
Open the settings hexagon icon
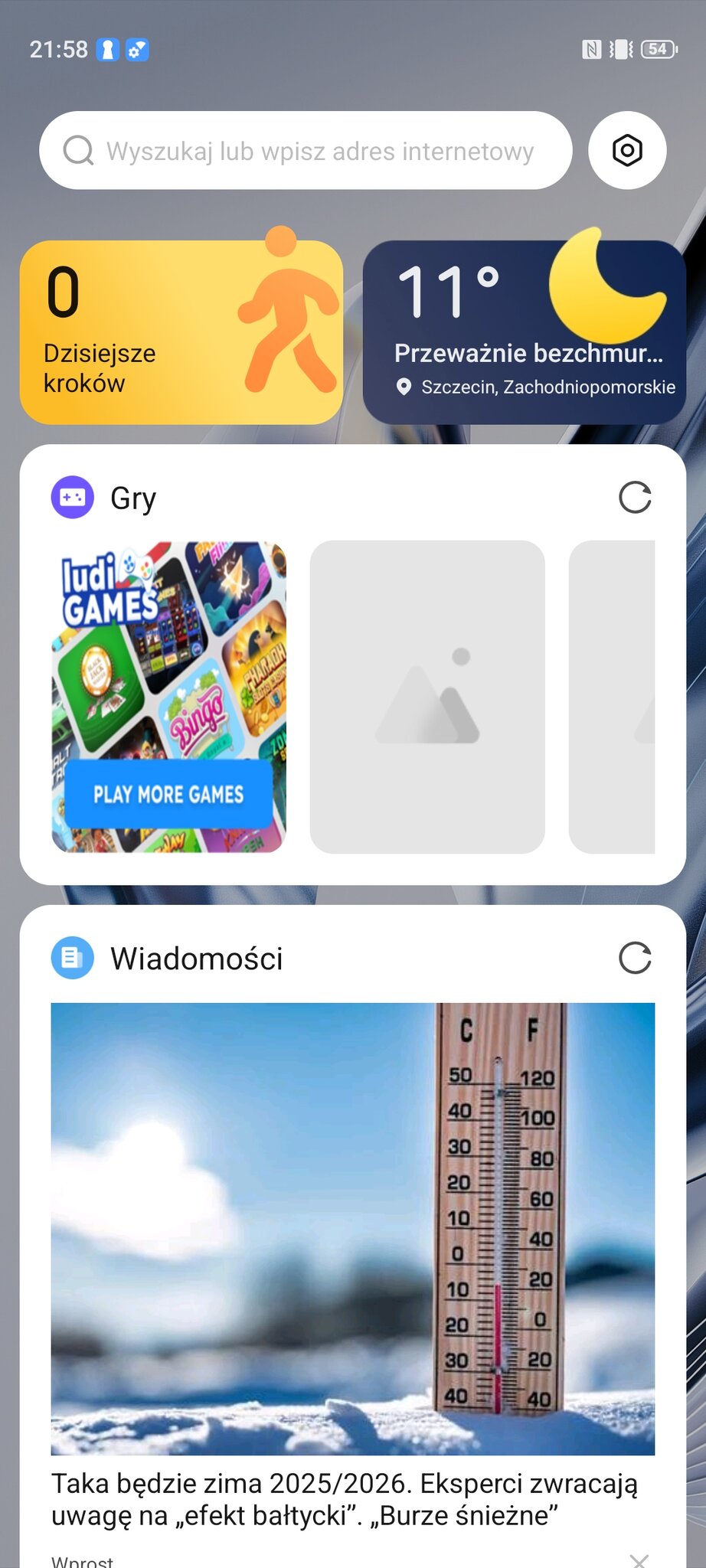click(x=627, y=151)
